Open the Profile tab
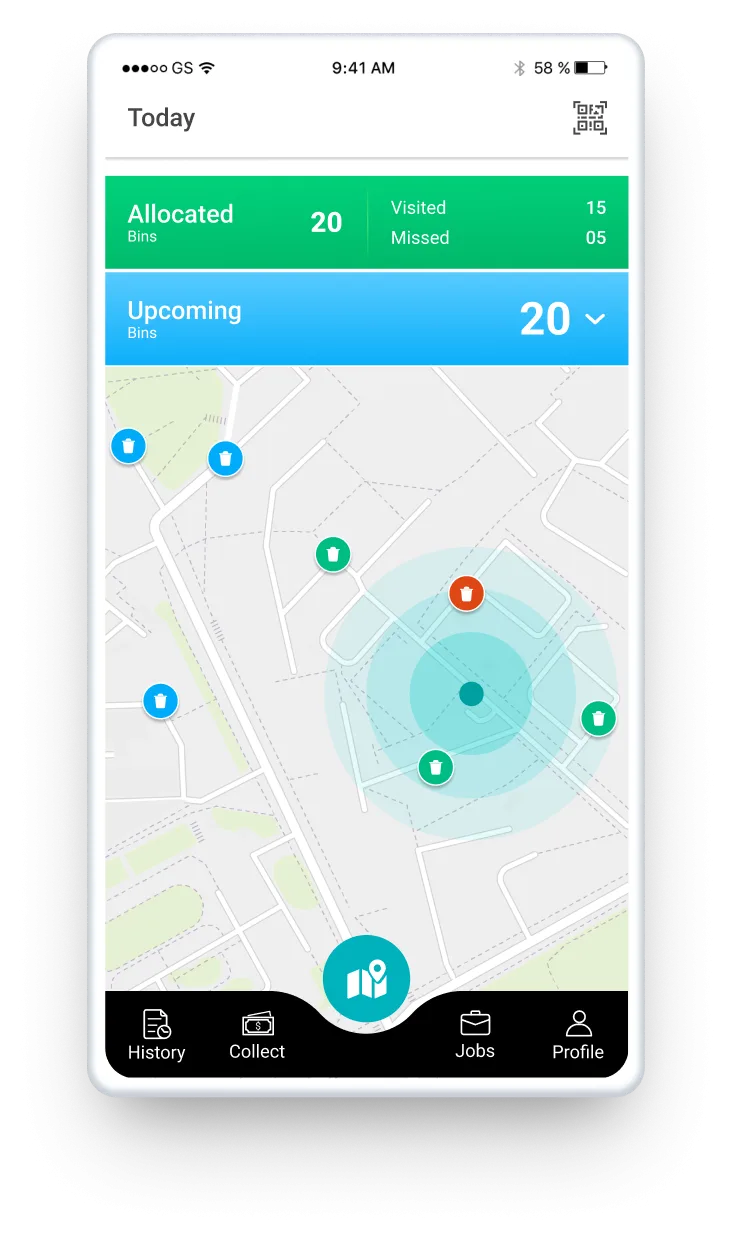The width and height of the screenshot is (732, 1238). click(578, 1036)
